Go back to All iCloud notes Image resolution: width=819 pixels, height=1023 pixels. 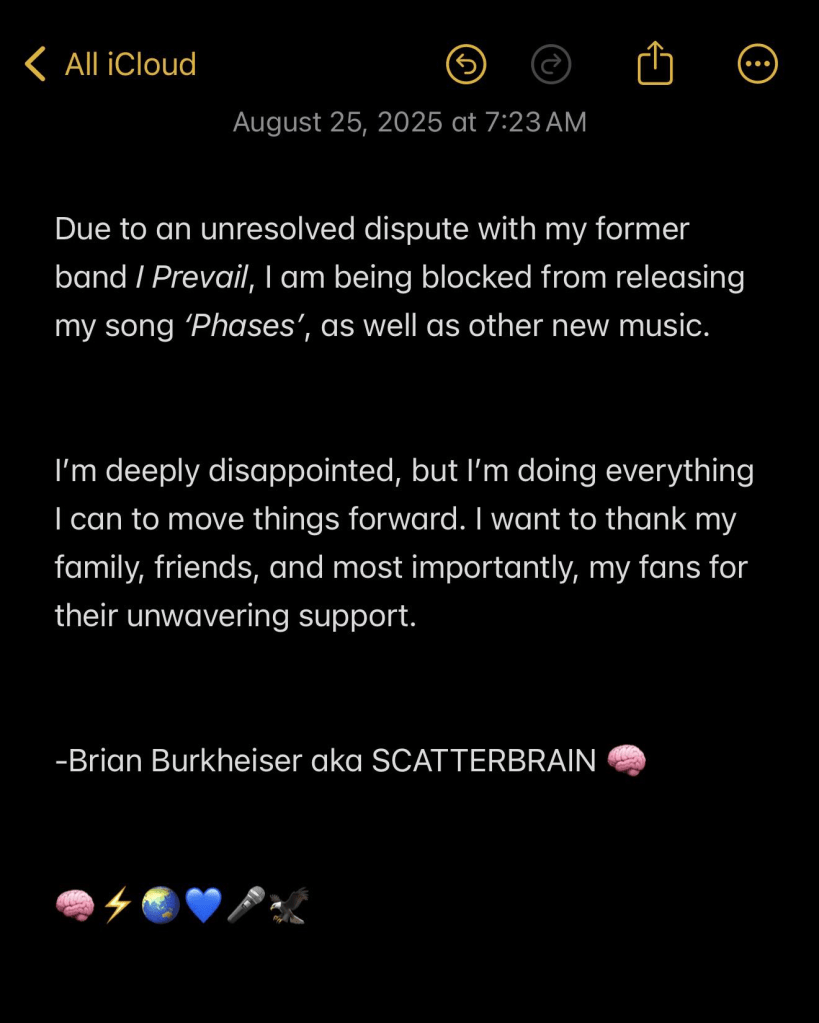click(x=110, y=65)
